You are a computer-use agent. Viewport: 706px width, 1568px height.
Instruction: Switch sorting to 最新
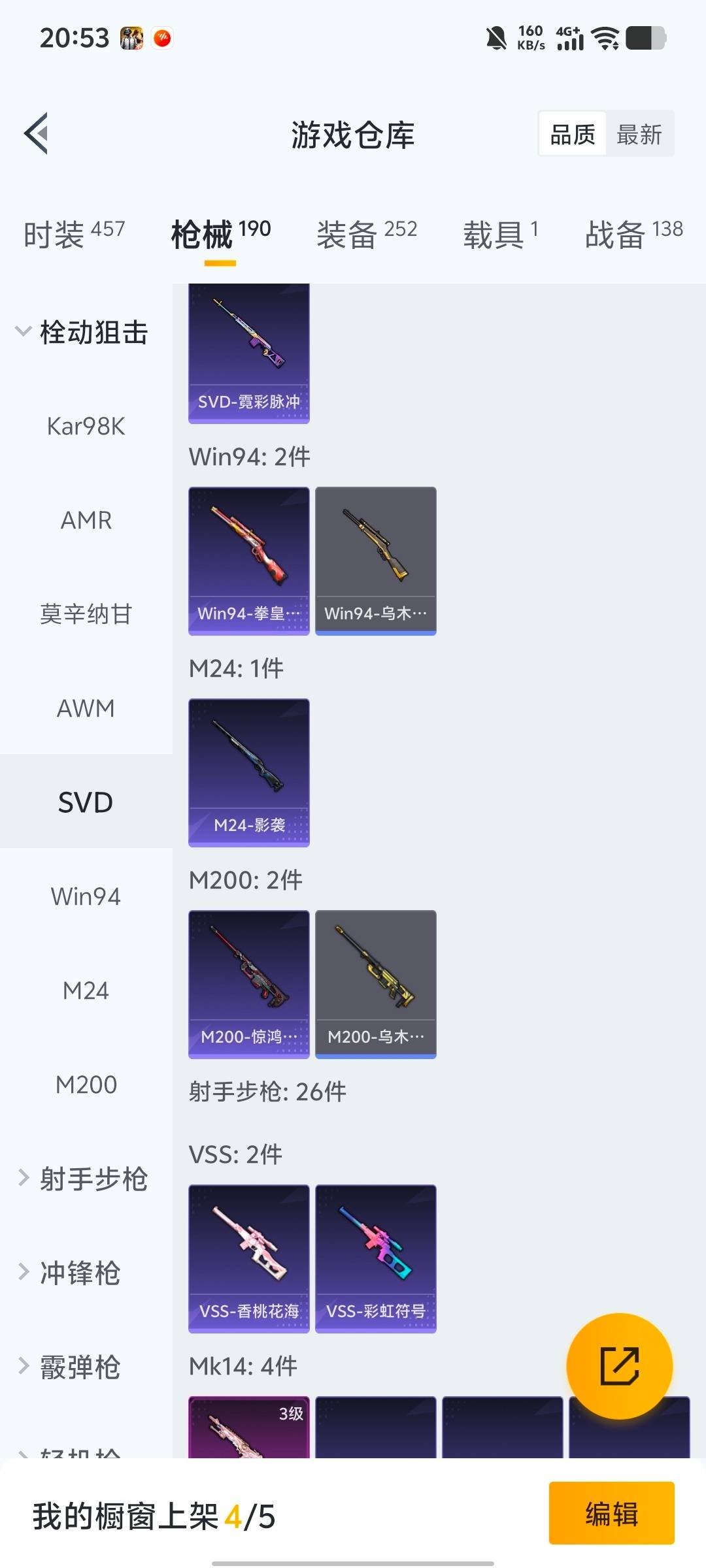point(641,134)
